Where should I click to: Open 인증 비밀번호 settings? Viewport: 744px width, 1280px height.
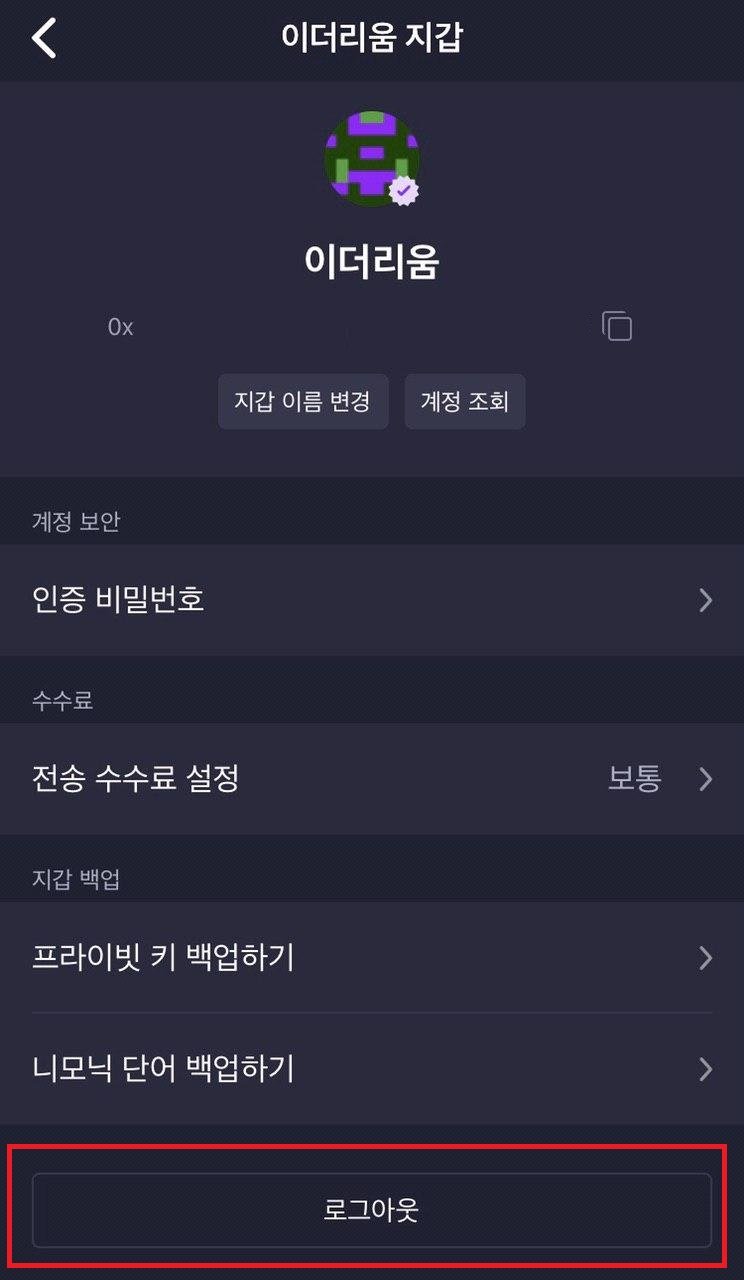pyautogui.click(x=372, y=600)
